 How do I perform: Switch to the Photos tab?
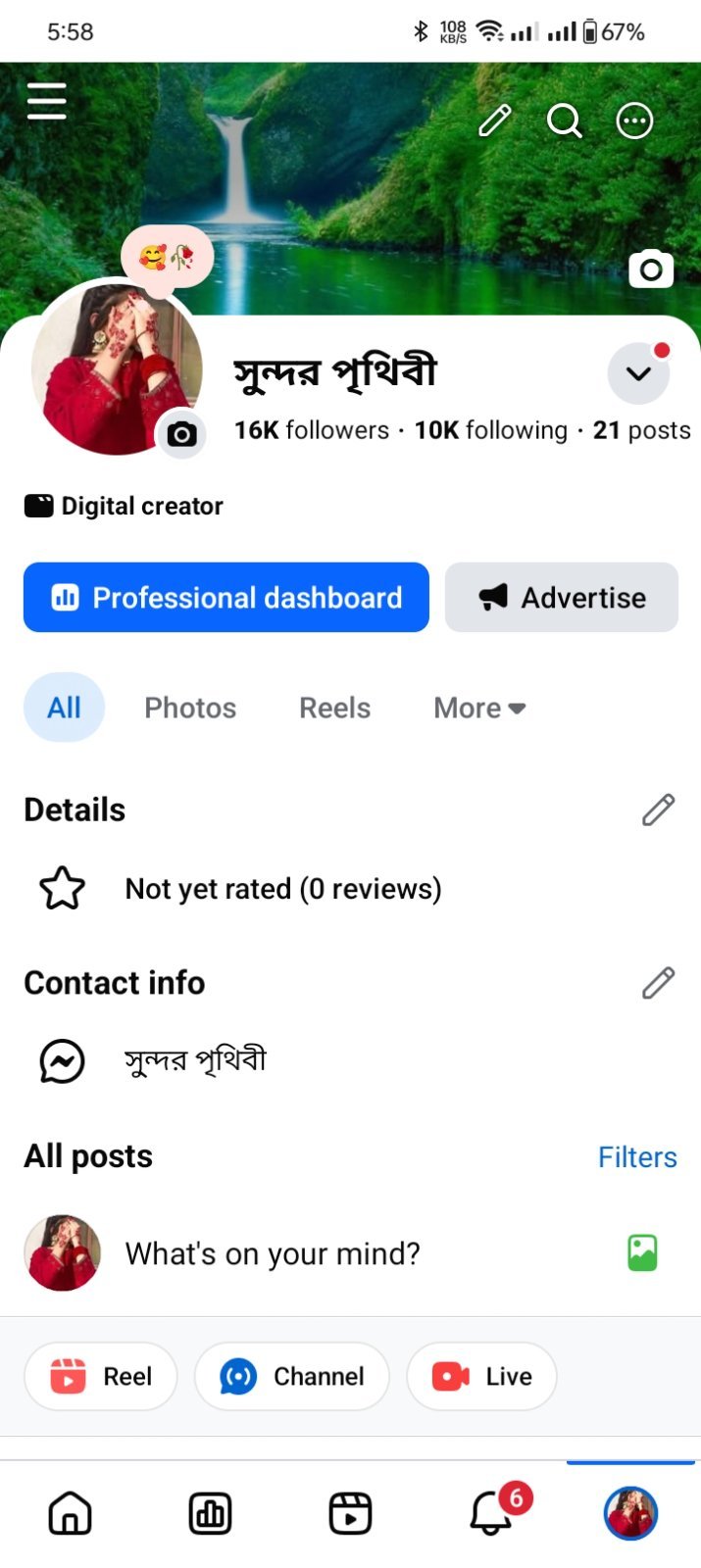190,708
